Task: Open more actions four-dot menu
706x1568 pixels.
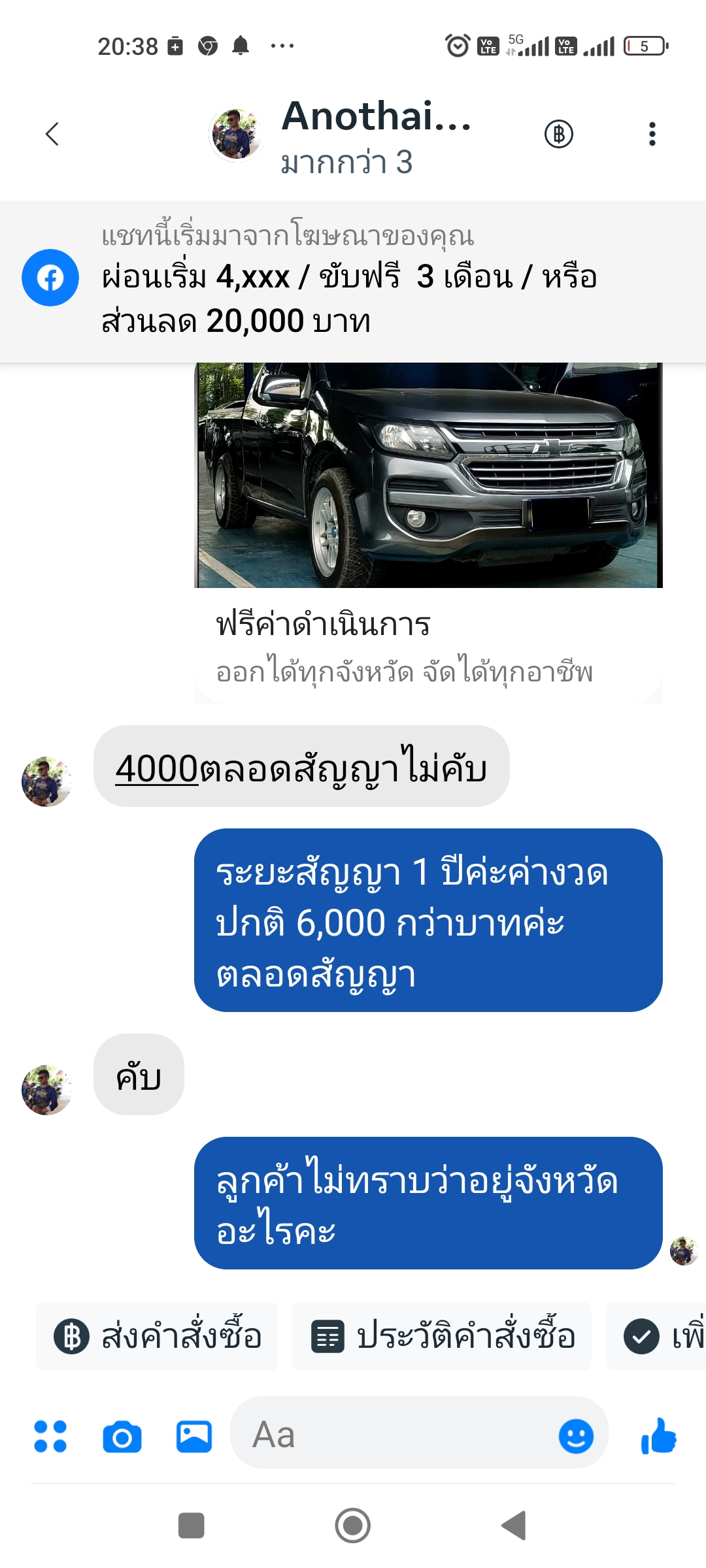Action: (50, 1436)
